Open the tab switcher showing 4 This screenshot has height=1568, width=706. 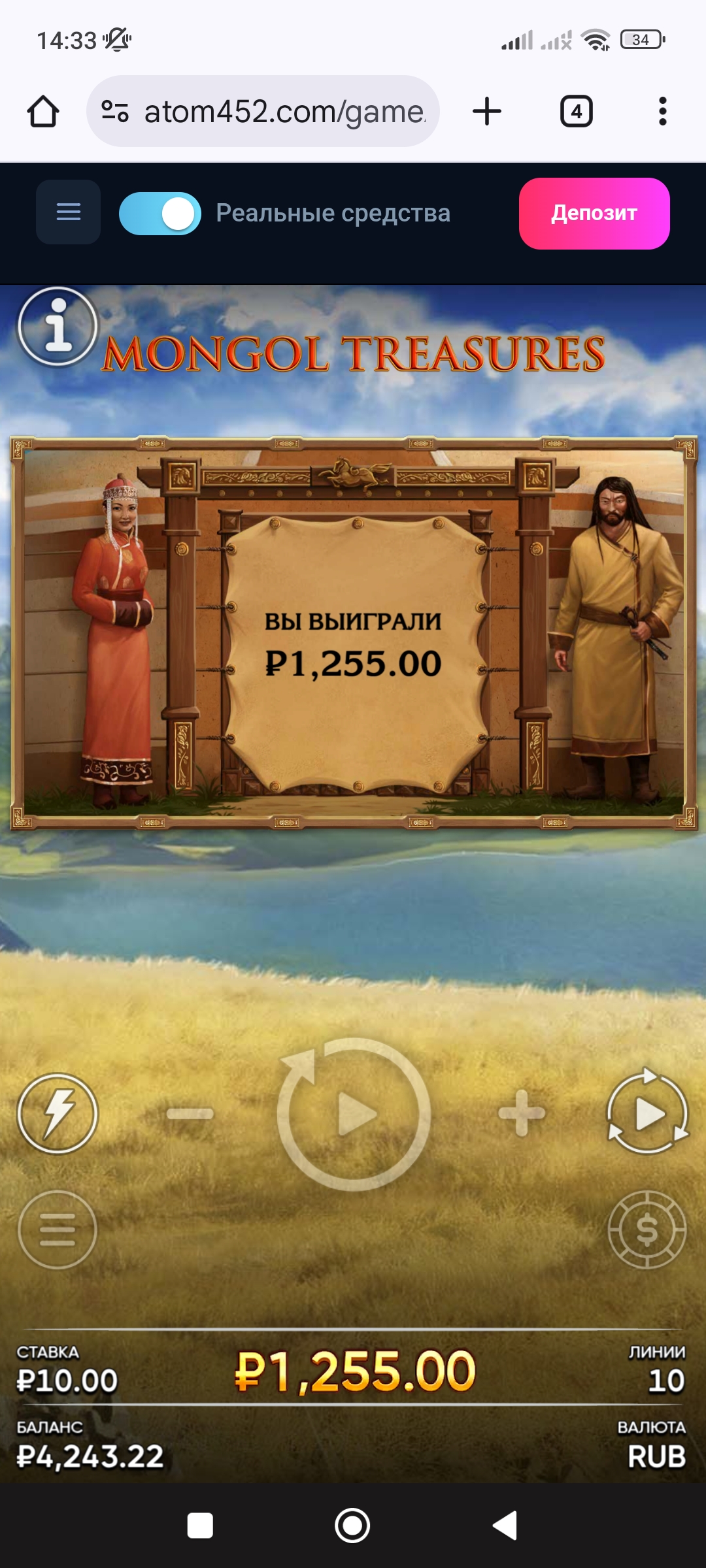(x=576, y=112)
